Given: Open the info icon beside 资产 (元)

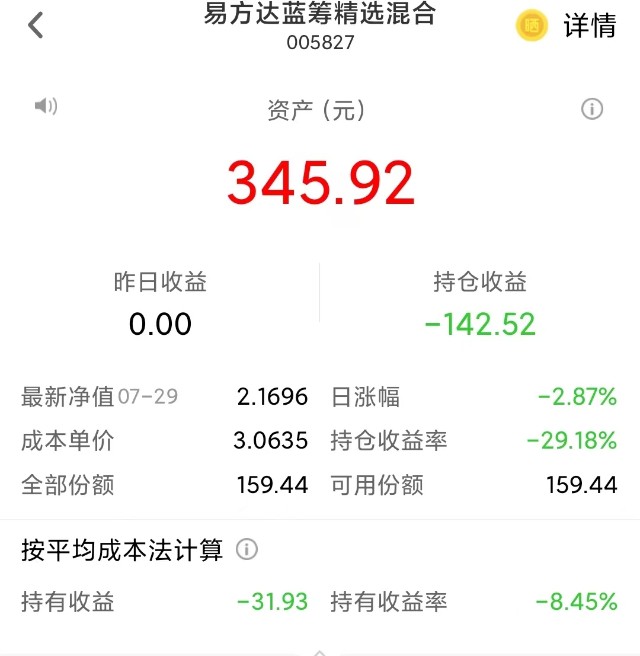Looking at the screenshot, I should [592, 109].
